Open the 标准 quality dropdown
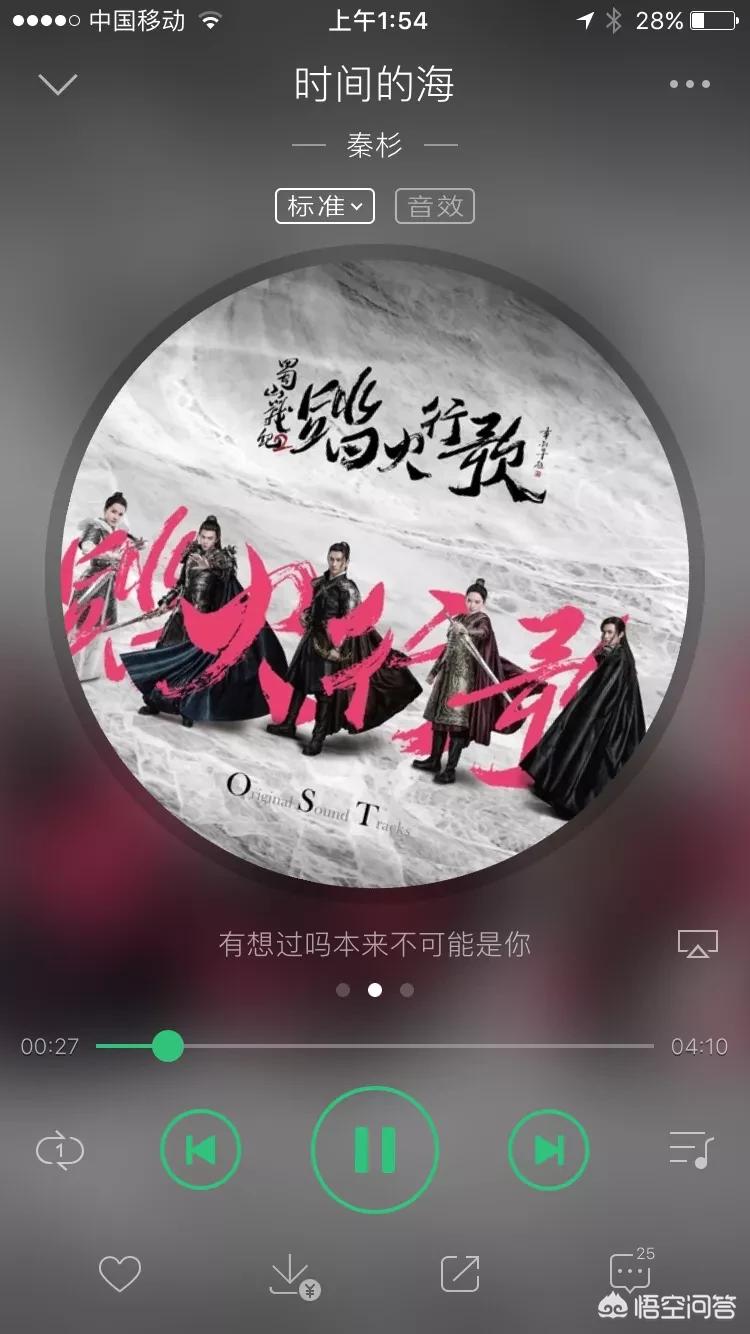 [325, 206]
